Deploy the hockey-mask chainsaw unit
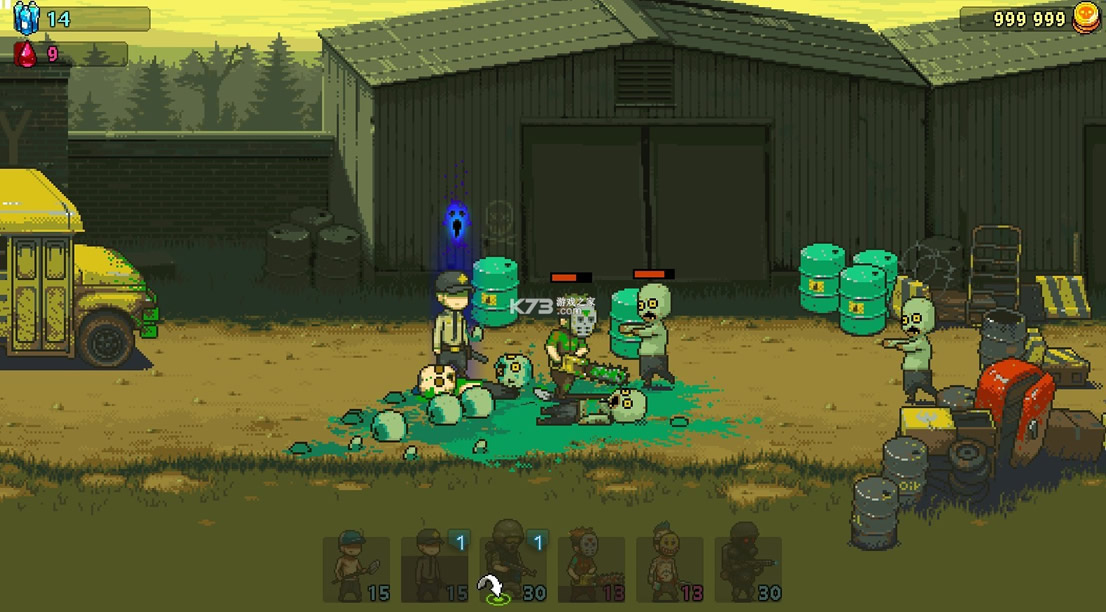Image resolution: width=1106 pixels, height=612 pixels. pyautogui.click(x=591, y=568)
